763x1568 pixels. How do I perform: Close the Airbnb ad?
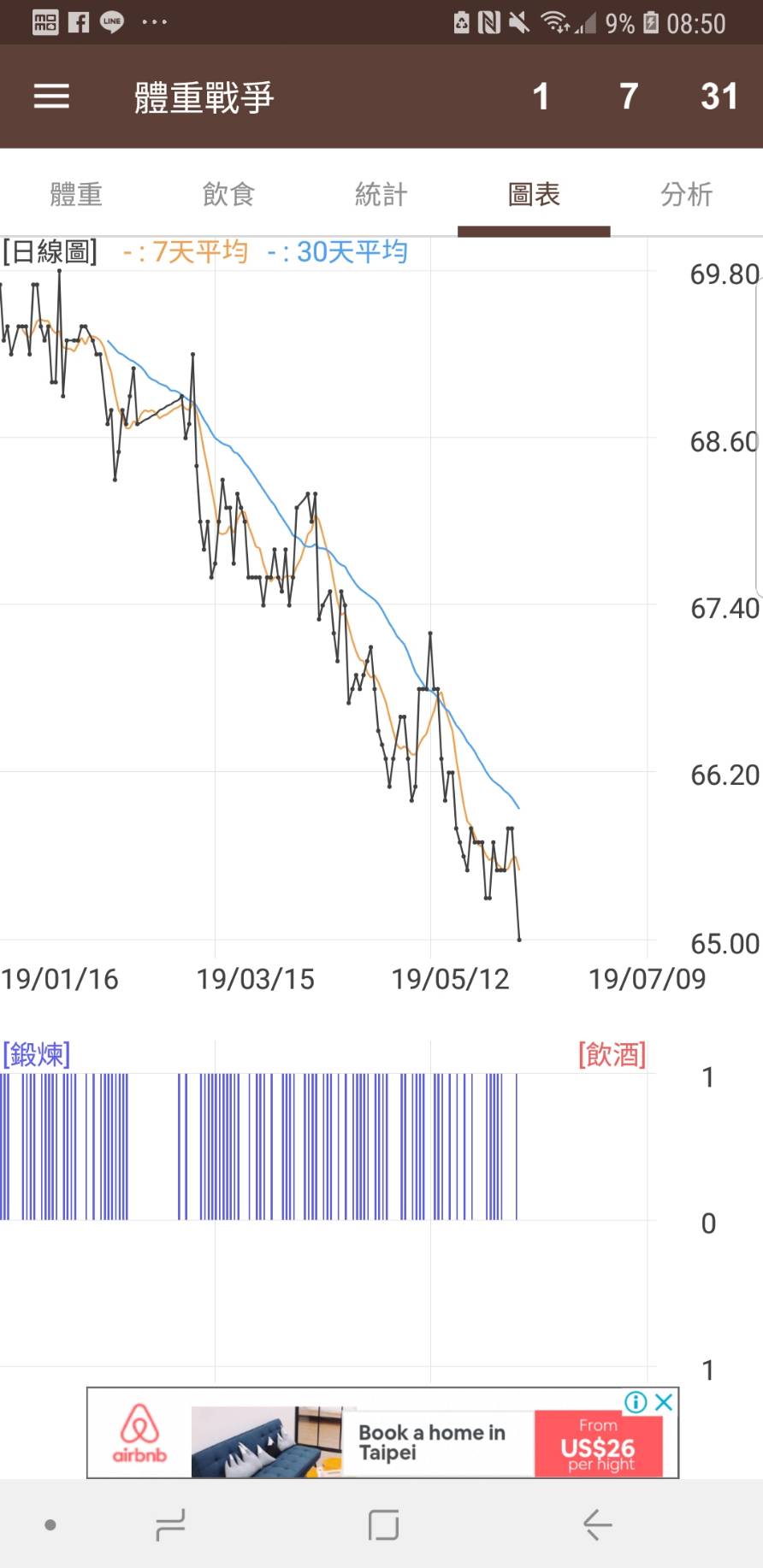(x=664, y=1401)
